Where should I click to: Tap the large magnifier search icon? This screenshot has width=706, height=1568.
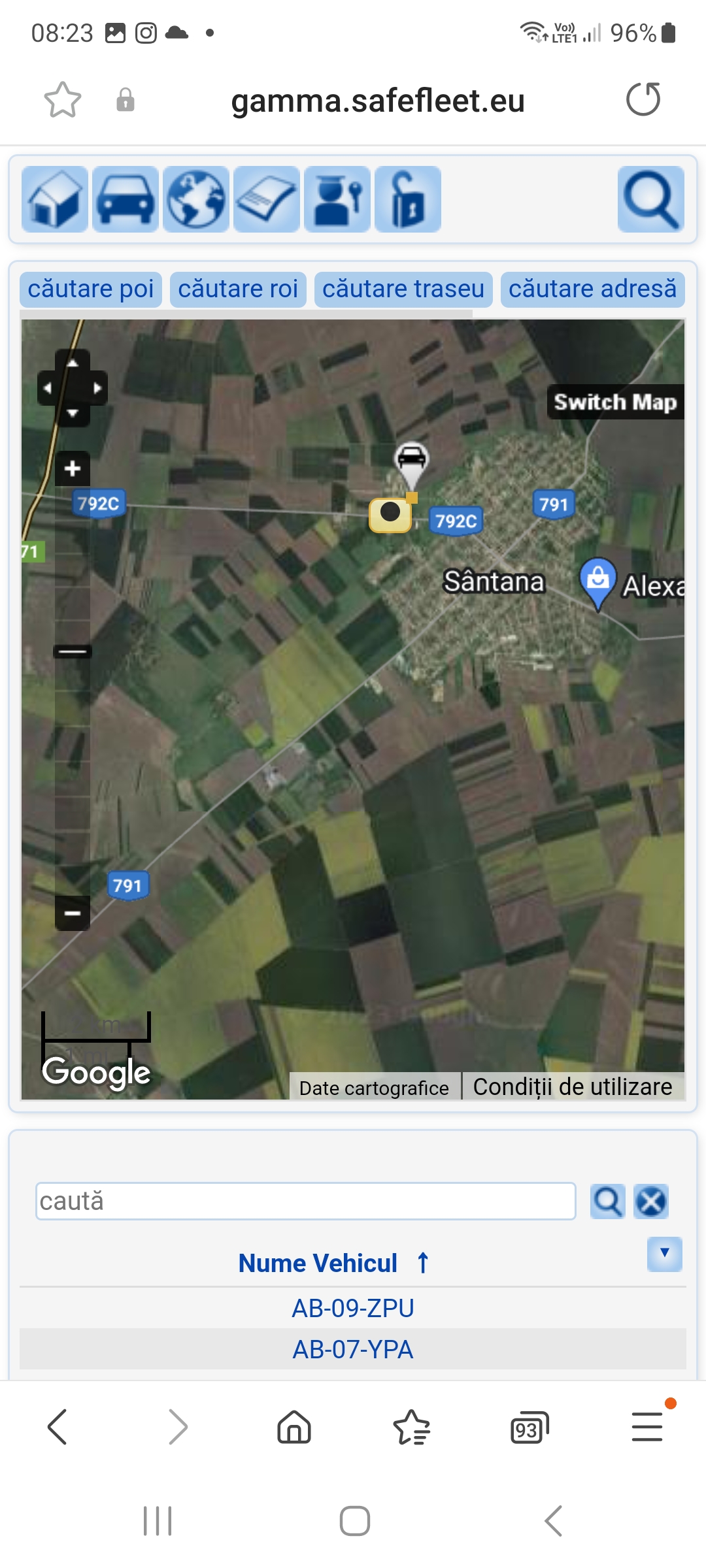(x=650, y=199)
